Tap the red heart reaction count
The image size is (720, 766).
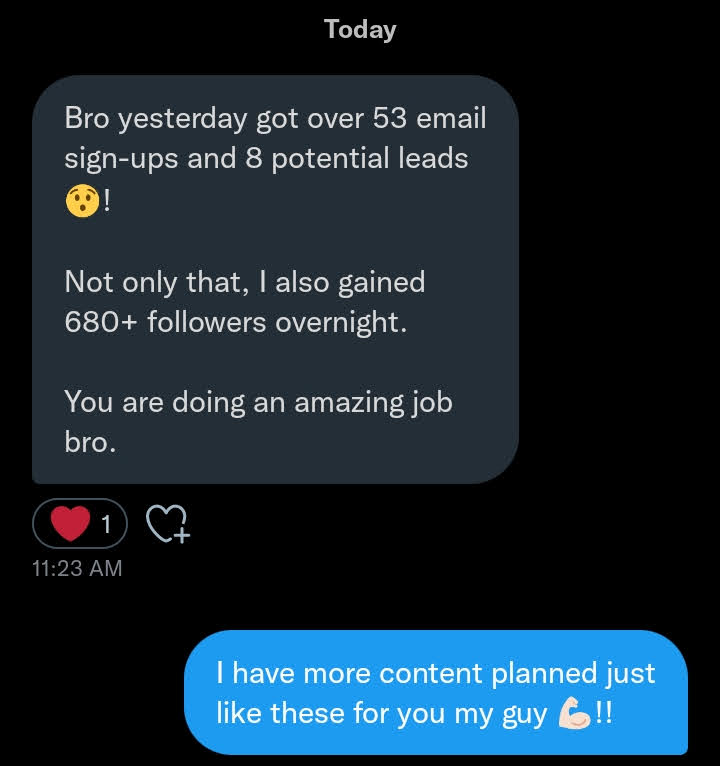tap(81, 523)
